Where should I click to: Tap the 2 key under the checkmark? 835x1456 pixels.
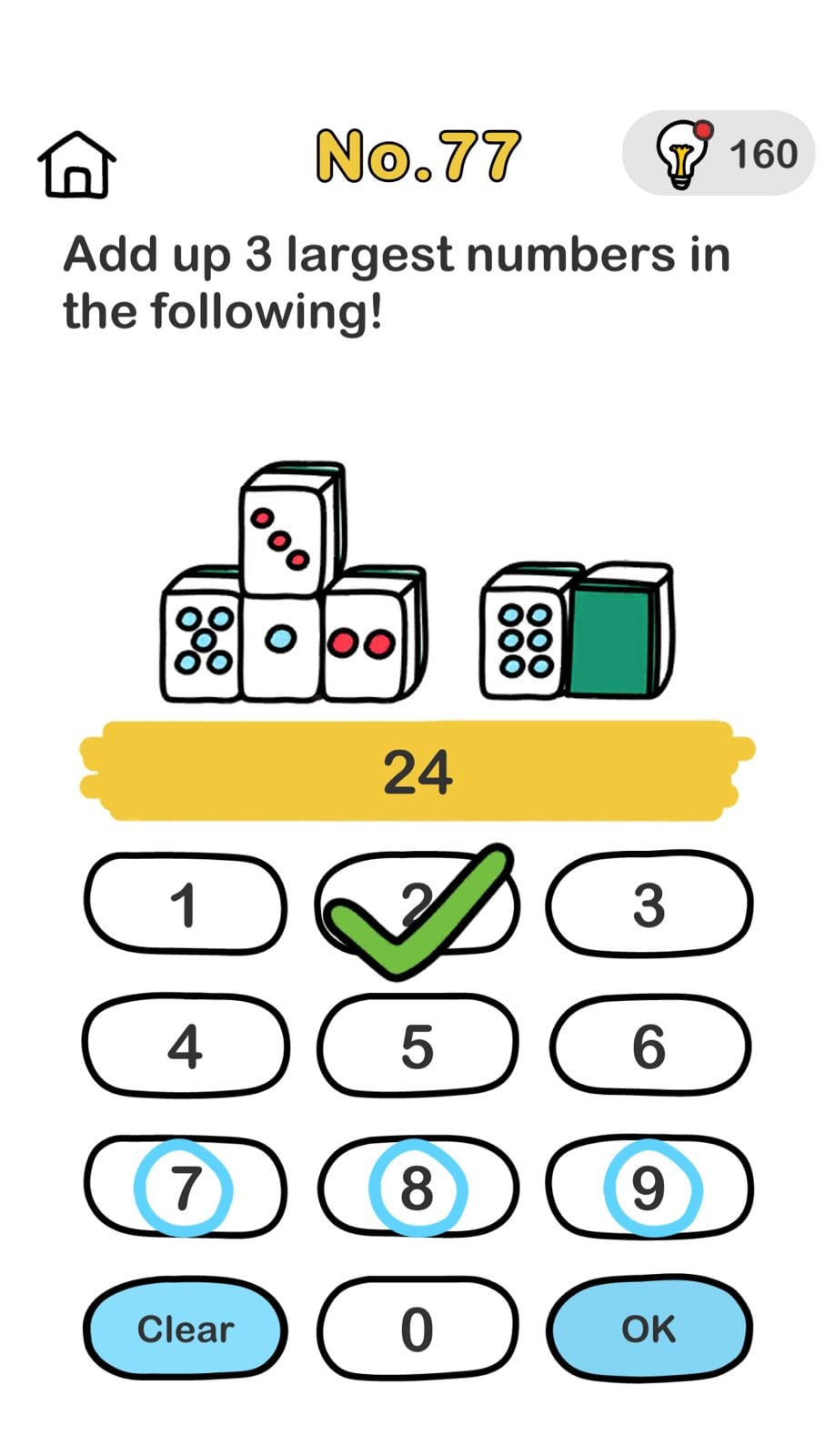417,905
